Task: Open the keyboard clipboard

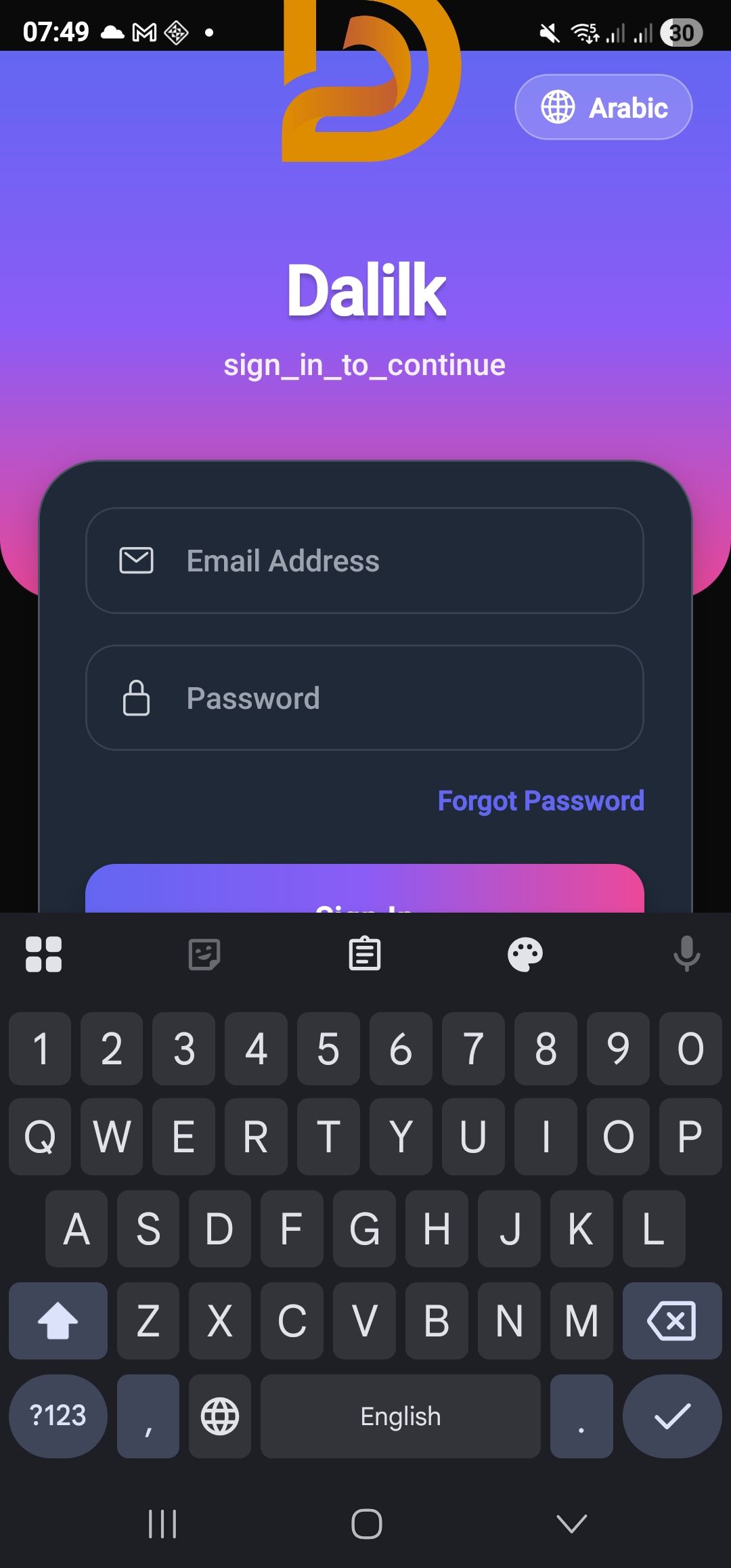Action: point(364,955)
